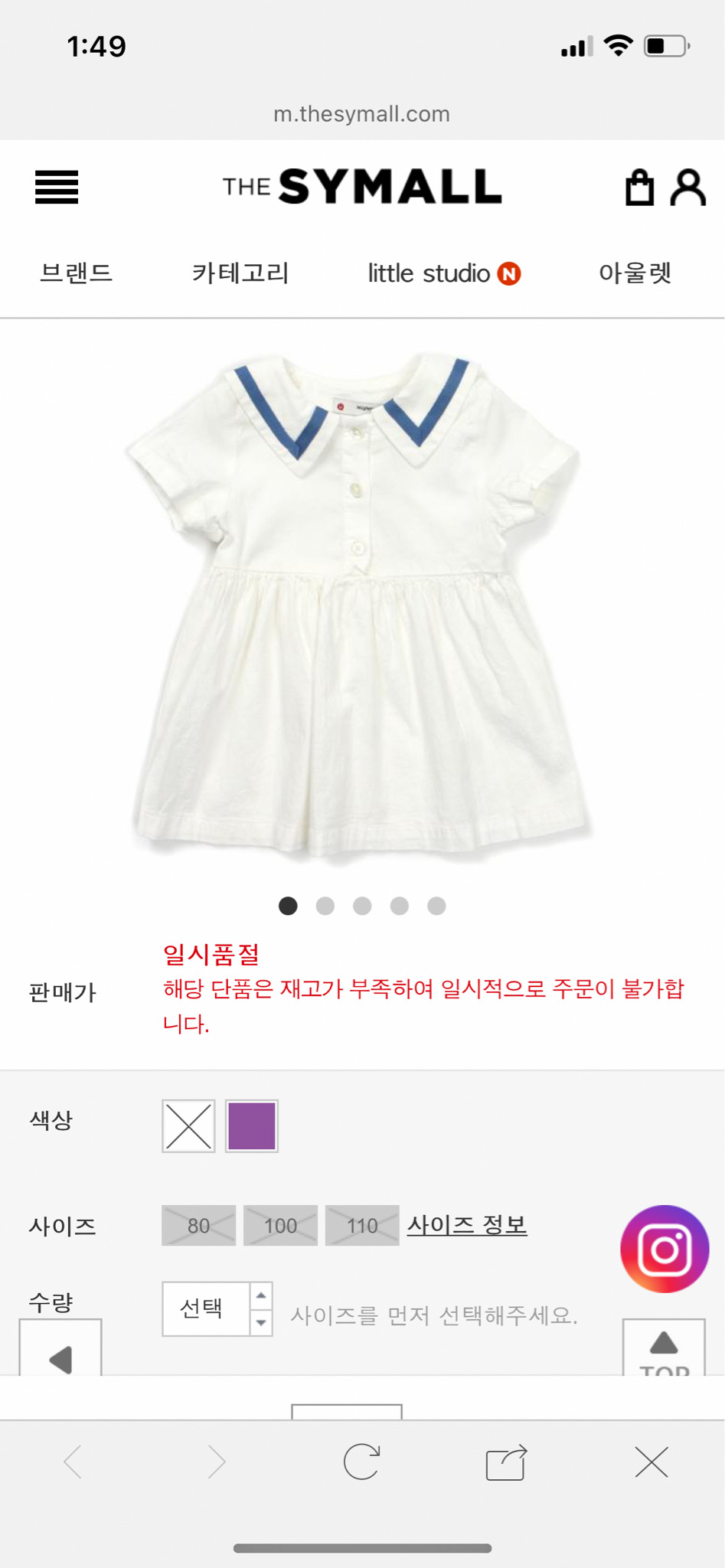Reload the page using the refresh icon
Screen dimensions: 725x1568
click(x=362, y=1461)
